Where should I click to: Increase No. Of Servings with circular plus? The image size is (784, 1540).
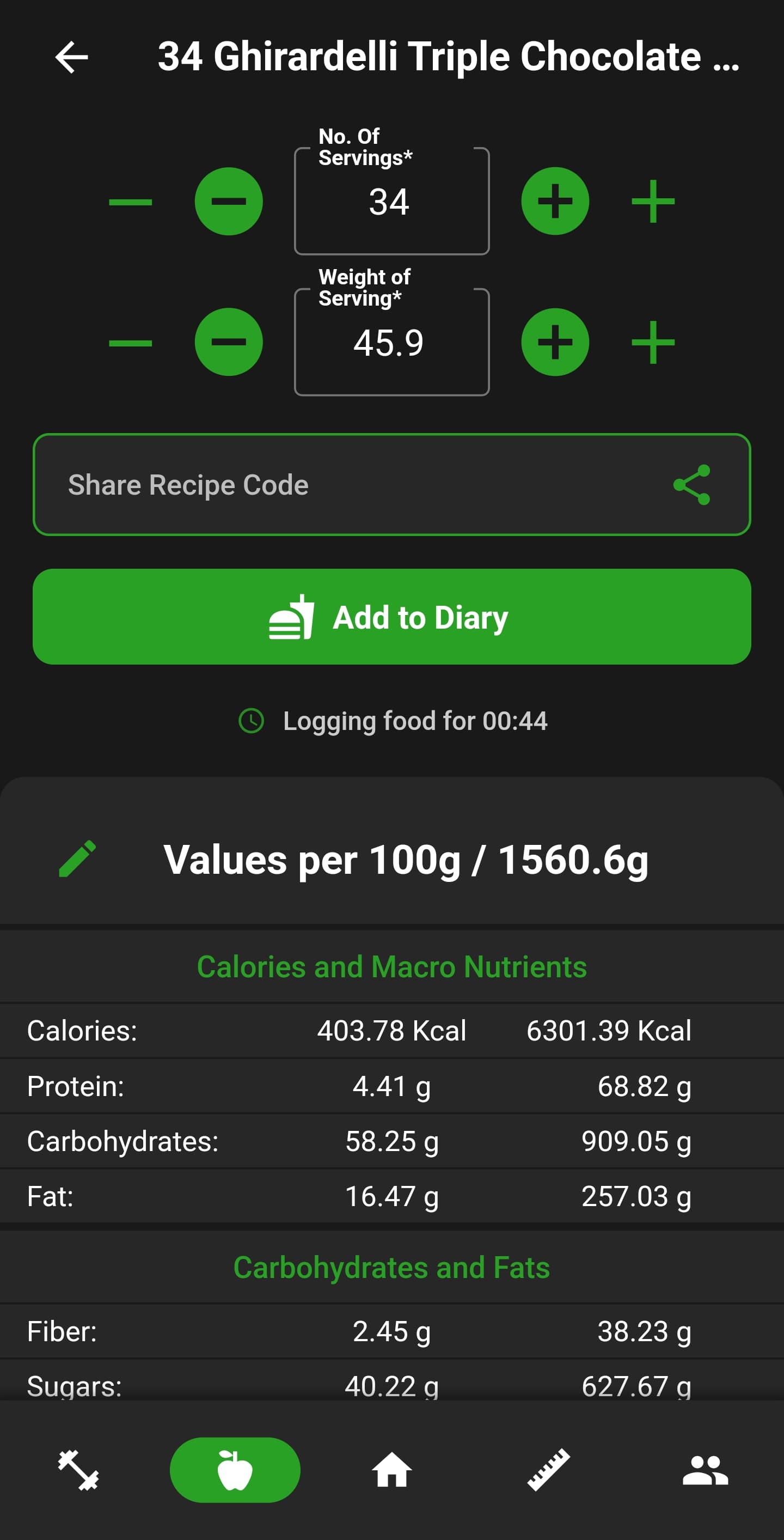[x=555, y=200]
